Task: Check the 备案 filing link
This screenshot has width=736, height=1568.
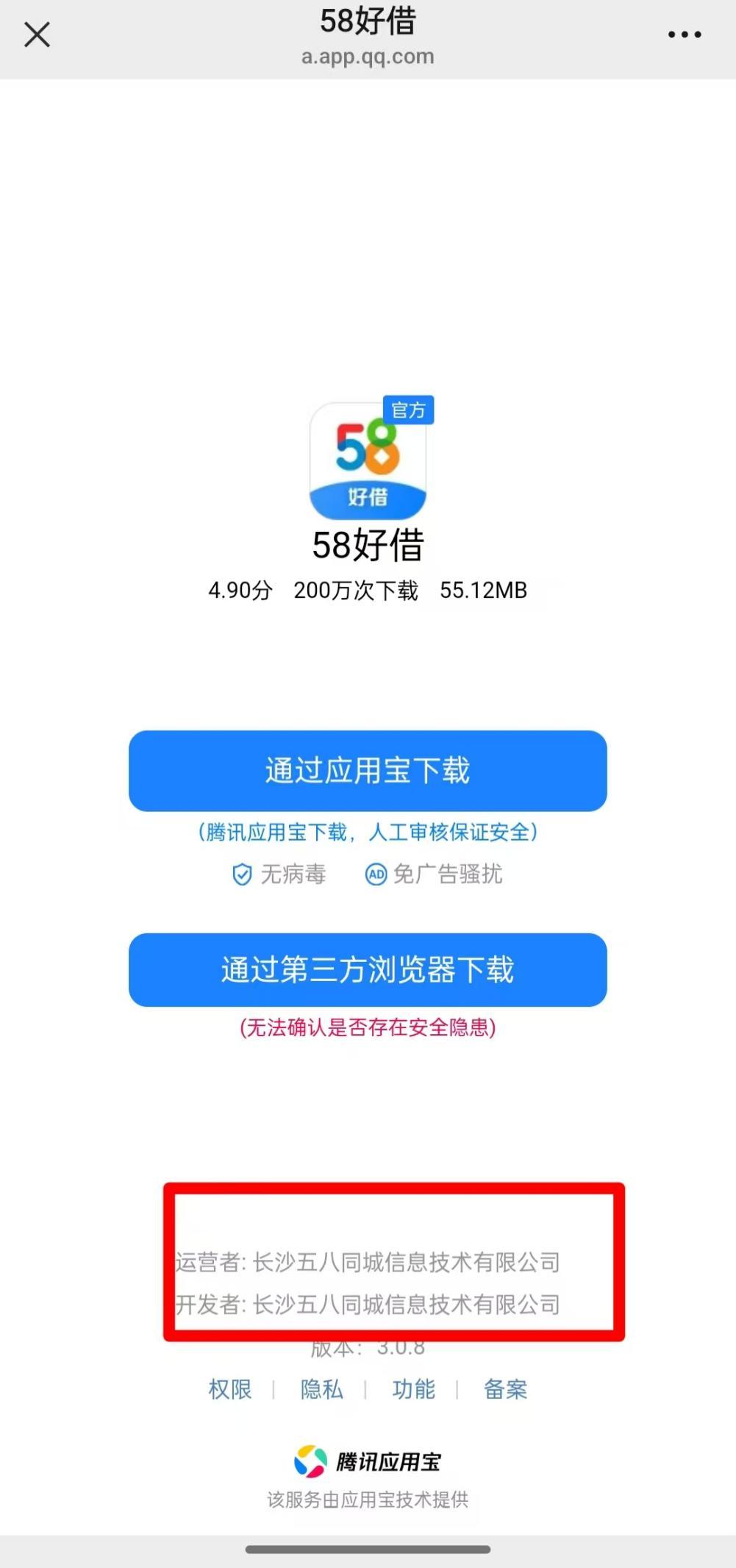Action: [505, 1389]
